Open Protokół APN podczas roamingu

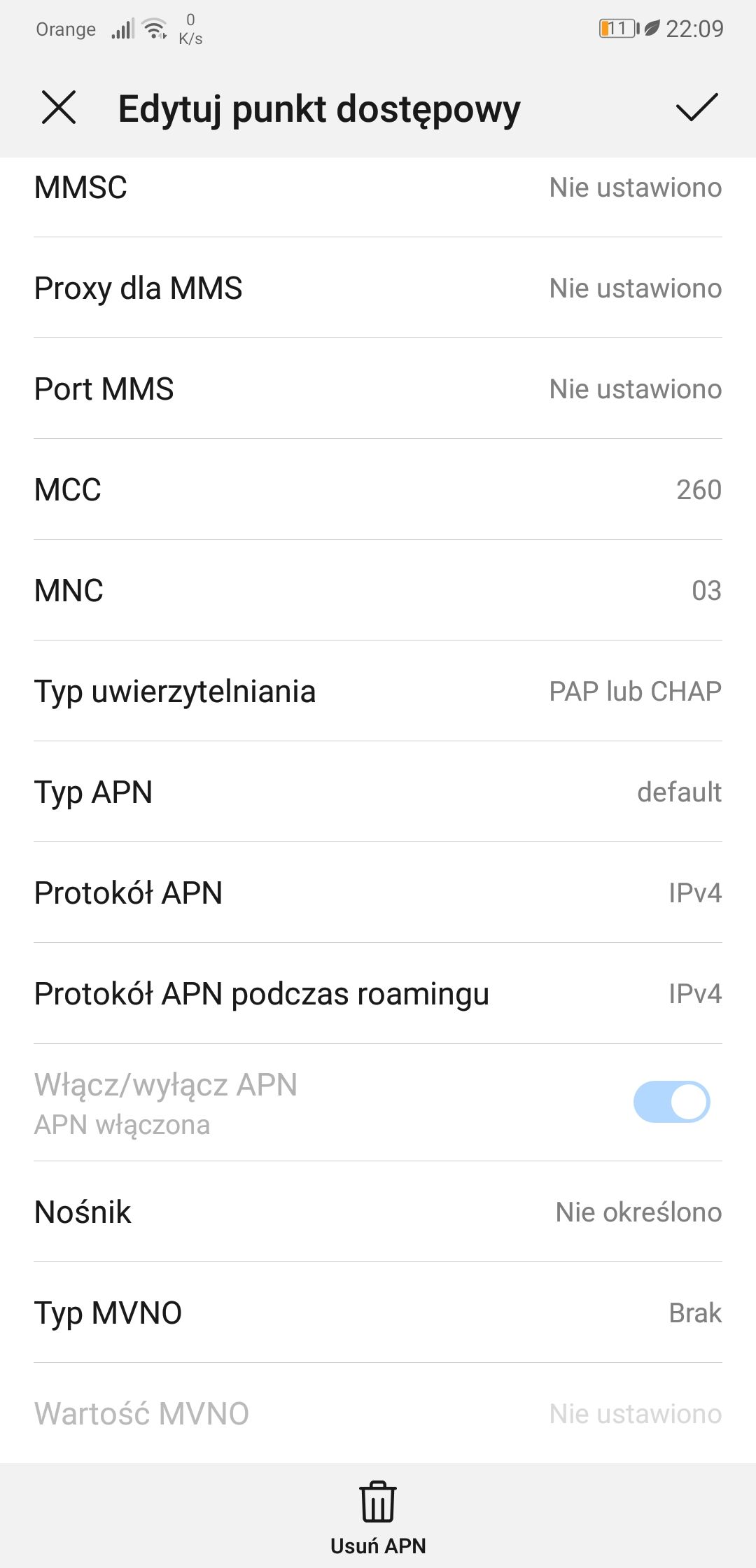[x=378, y=994]
